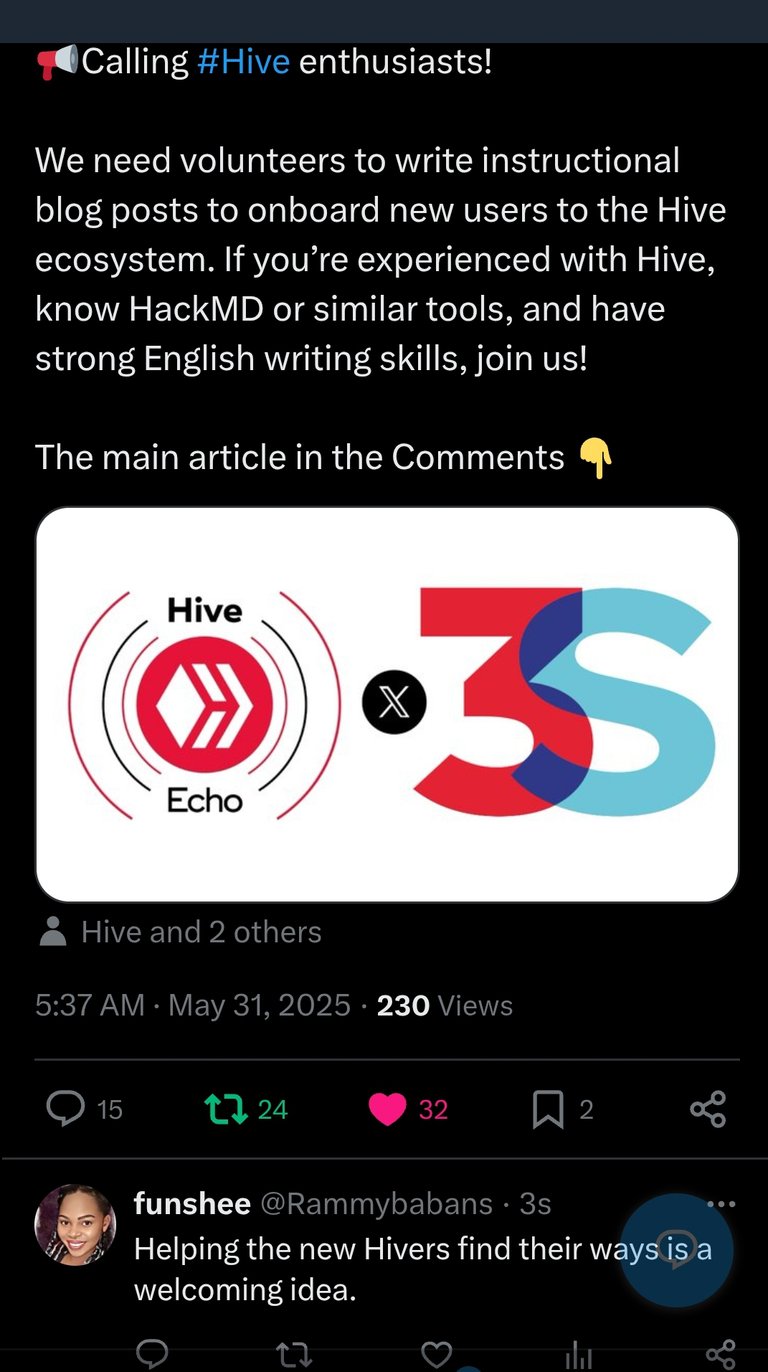Reply to the main post via comment icon
Viewport: 768px width, 1372px height.
click(66, 1109)
